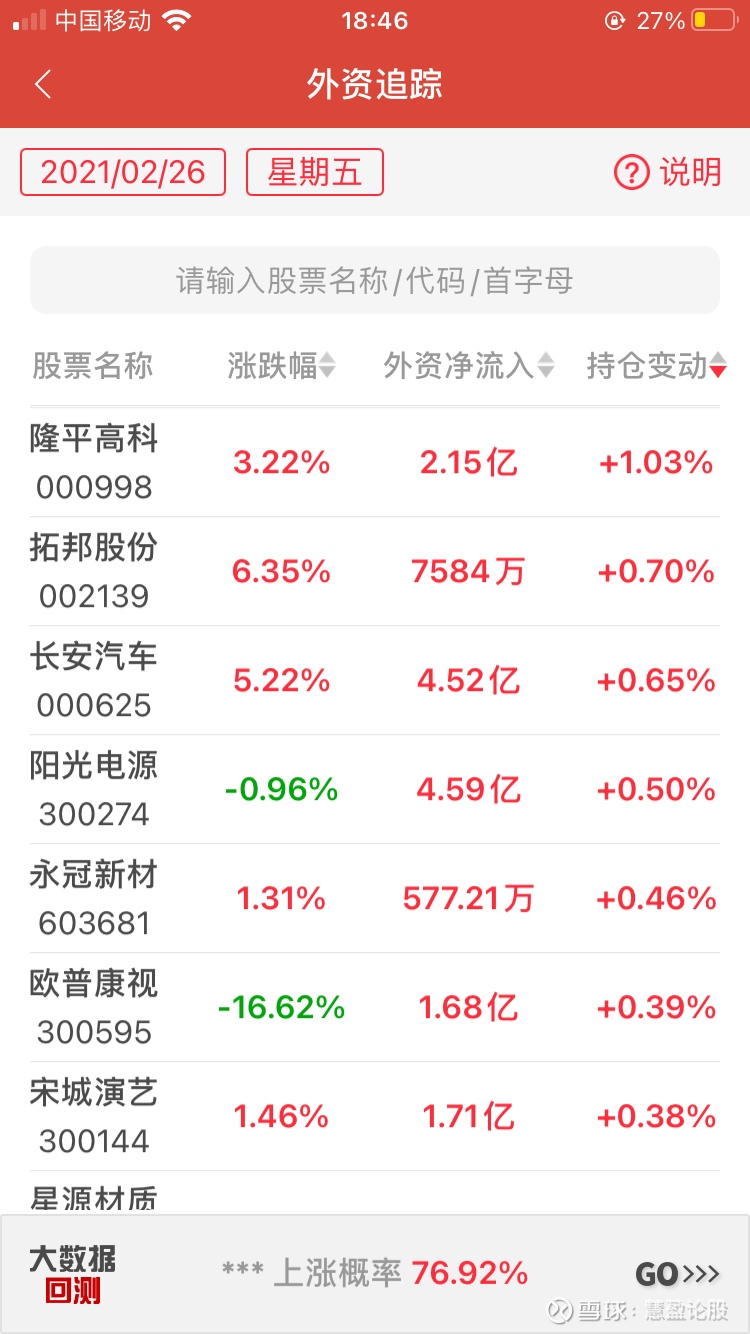Open 永冠新材 603681 stock row
This screenshot has width=750, height=1334.
375,898
